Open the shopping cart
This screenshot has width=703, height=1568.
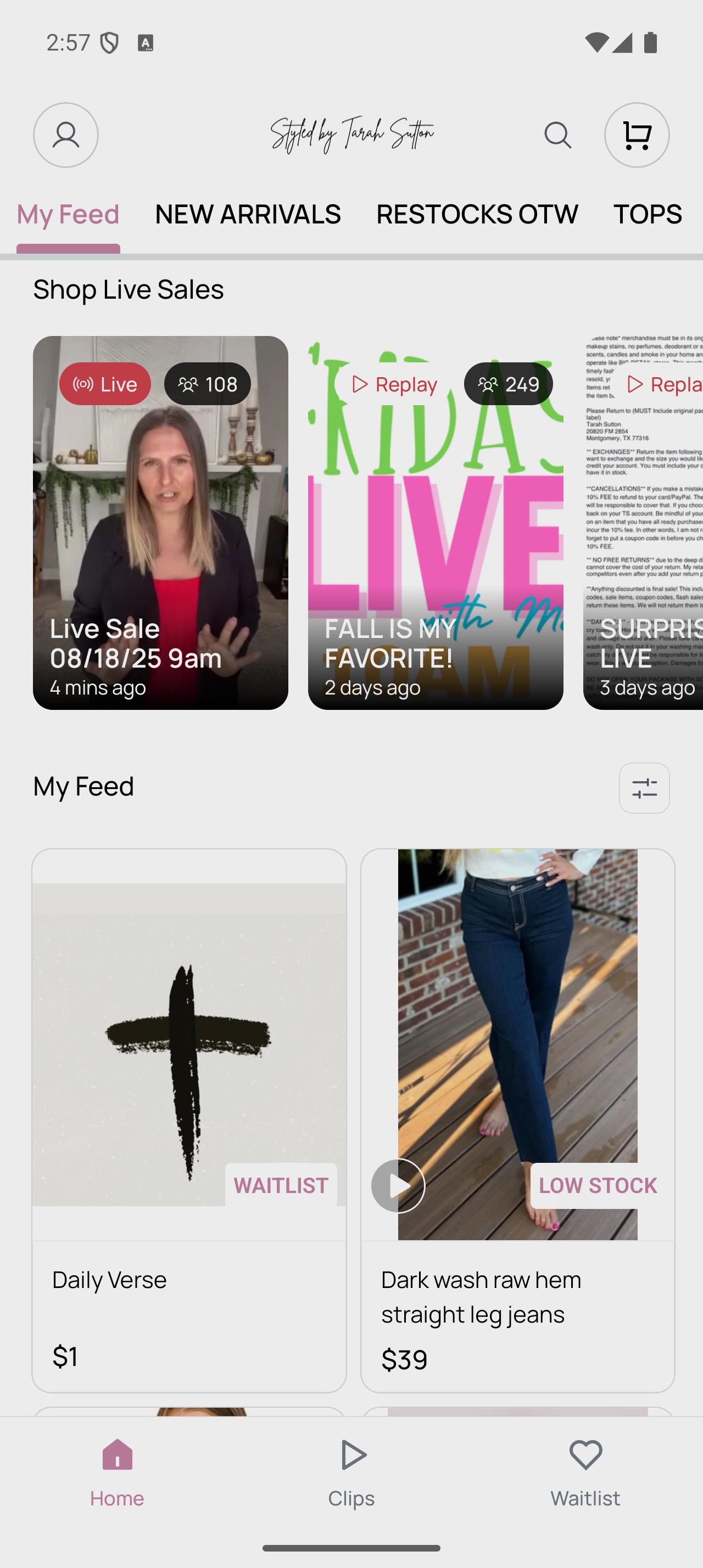(x=637, y=135)
